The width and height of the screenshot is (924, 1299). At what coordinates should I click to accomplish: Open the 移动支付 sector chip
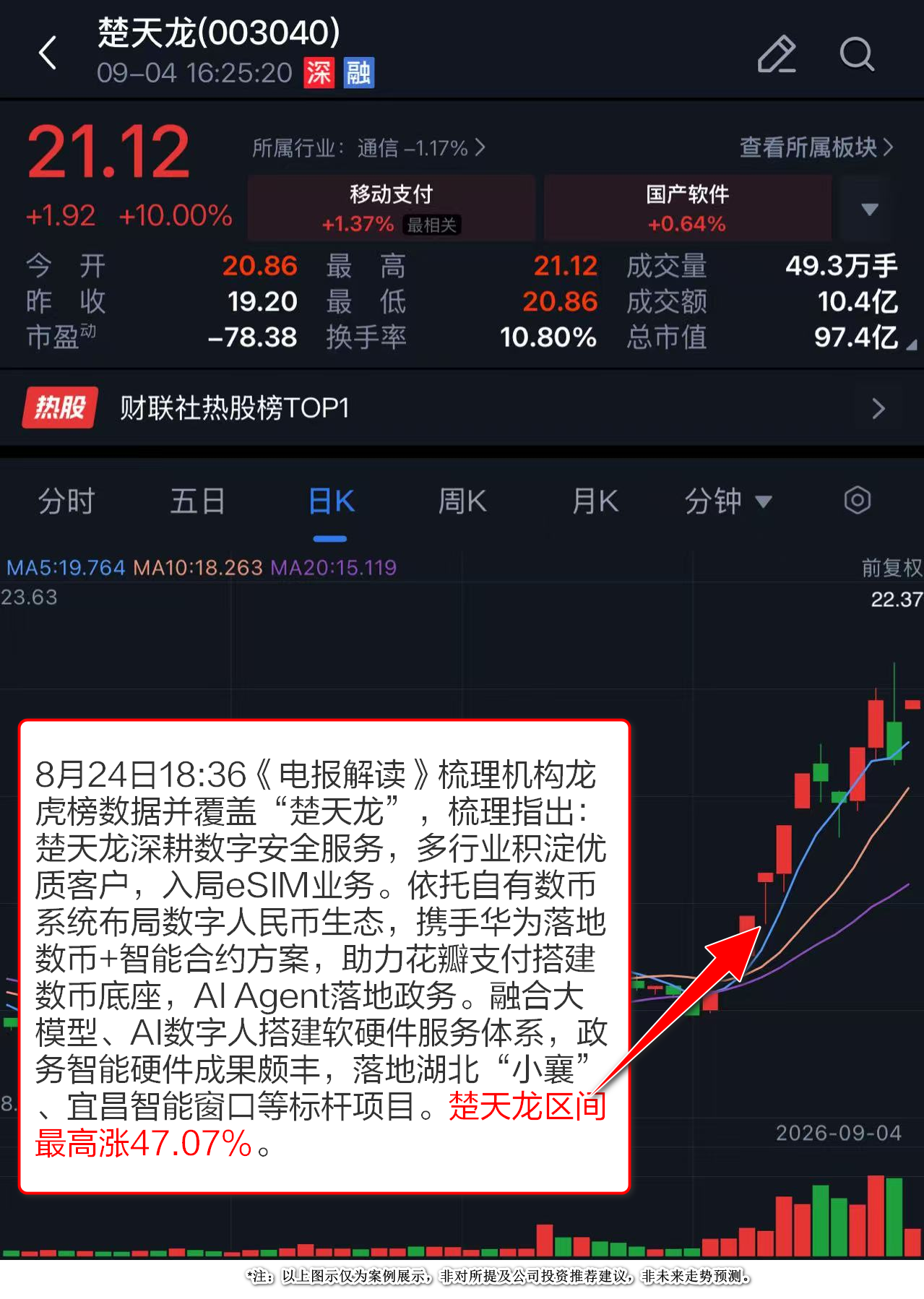coord(391,208)
